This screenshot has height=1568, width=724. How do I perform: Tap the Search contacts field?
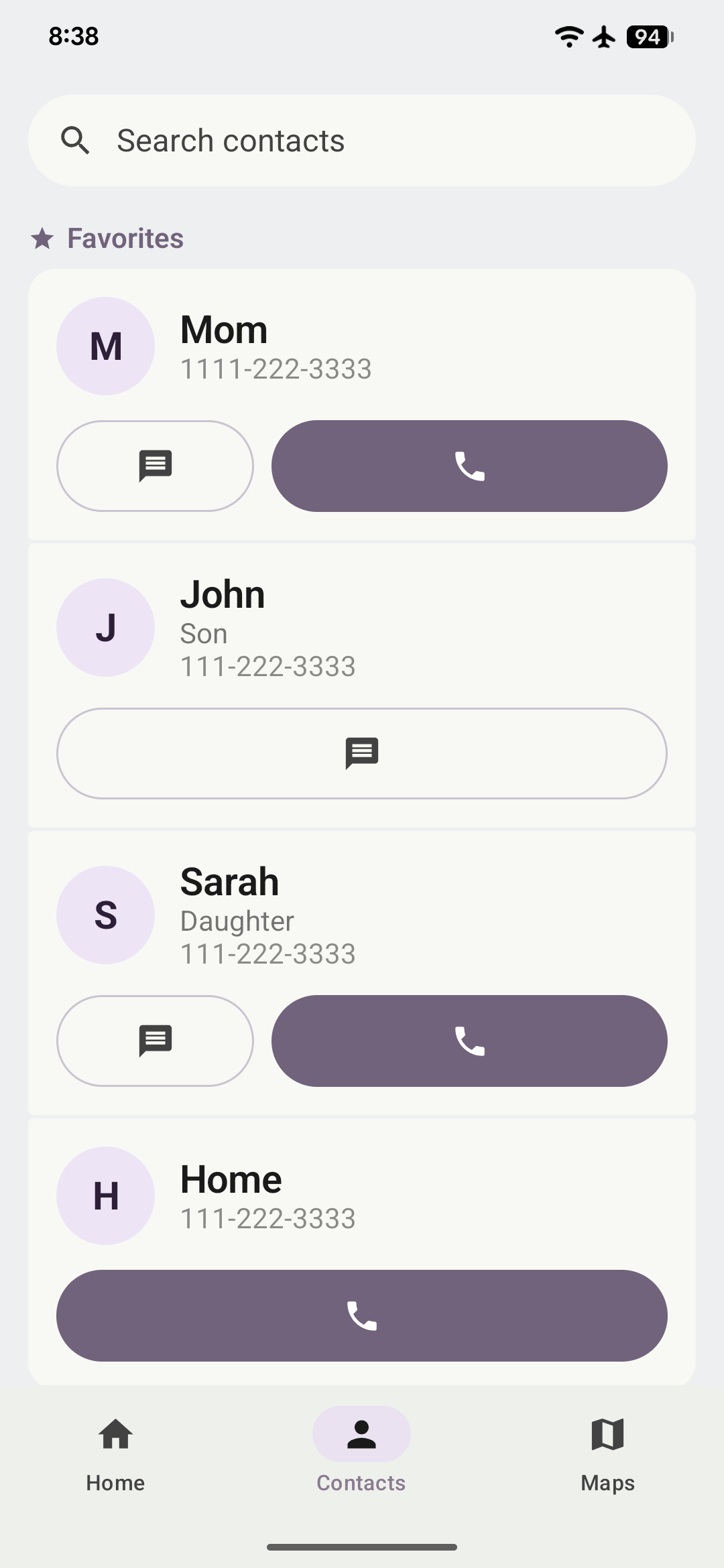pyautogui.click(x=362, y=140)
